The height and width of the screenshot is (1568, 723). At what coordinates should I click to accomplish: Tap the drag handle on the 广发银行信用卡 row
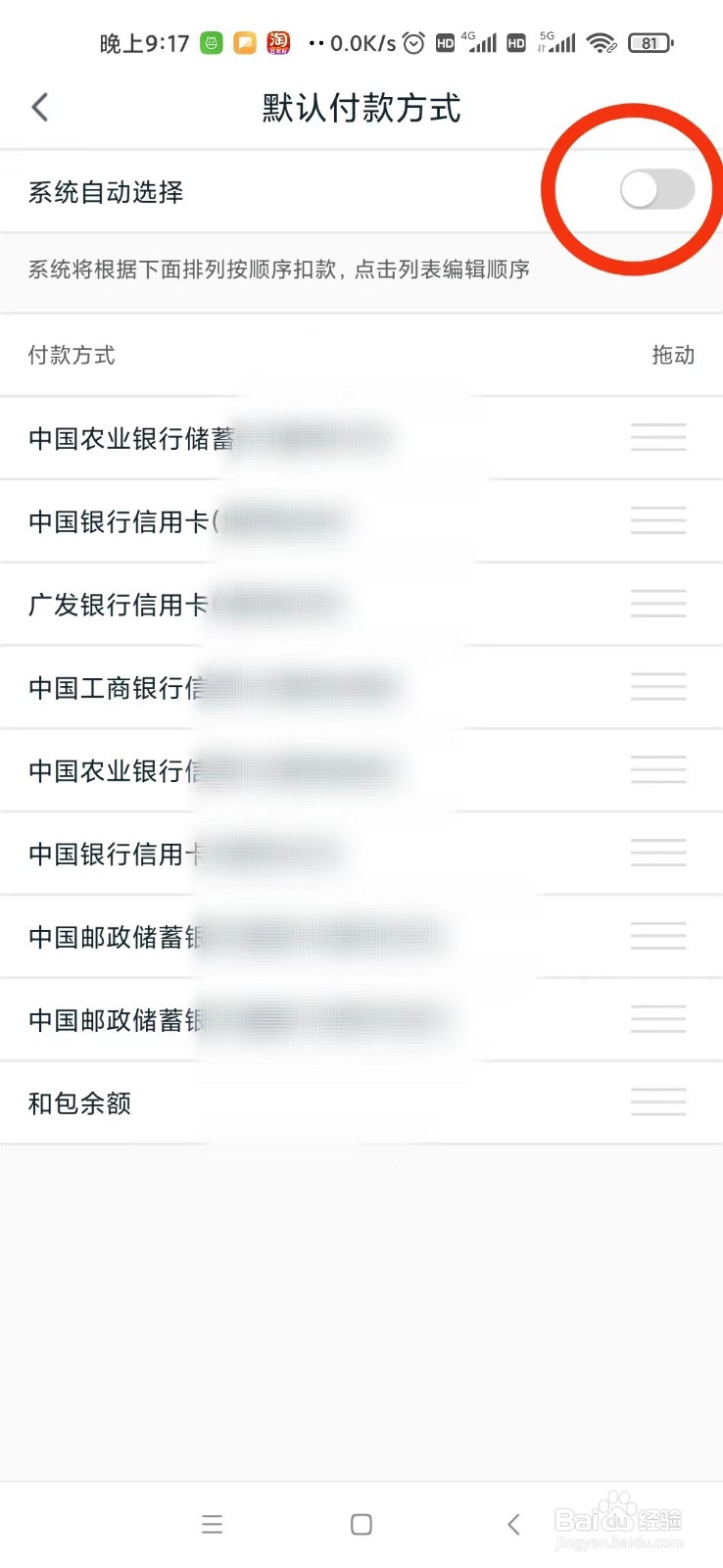(657, 603)
